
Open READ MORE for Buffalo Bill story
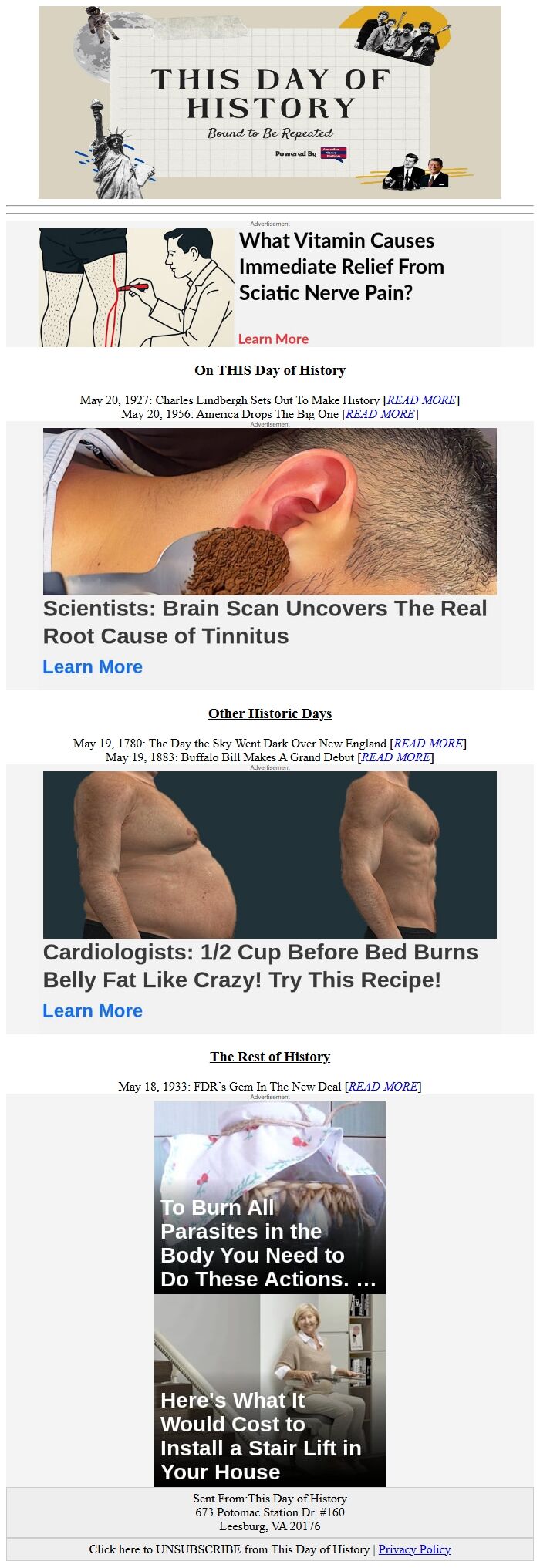[396, 757]
